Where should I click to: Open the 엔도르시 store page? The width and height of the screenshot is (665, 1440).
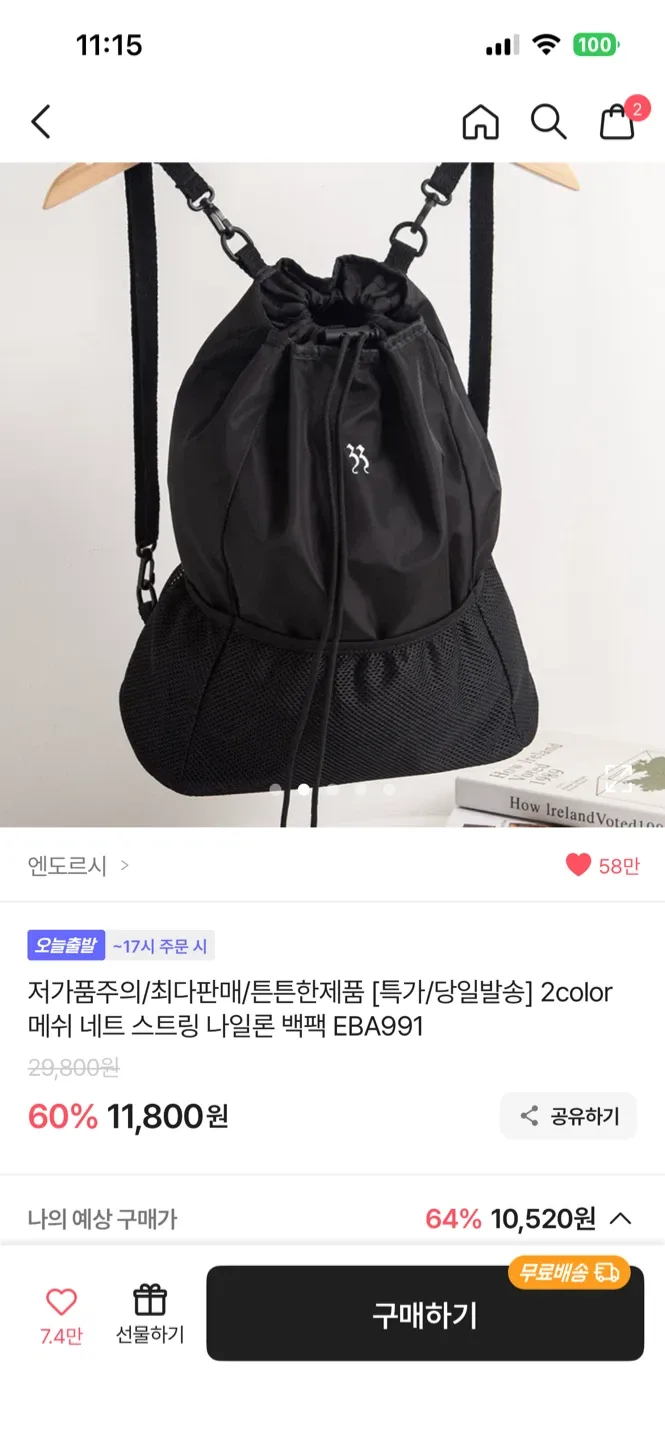coord(78,865)
